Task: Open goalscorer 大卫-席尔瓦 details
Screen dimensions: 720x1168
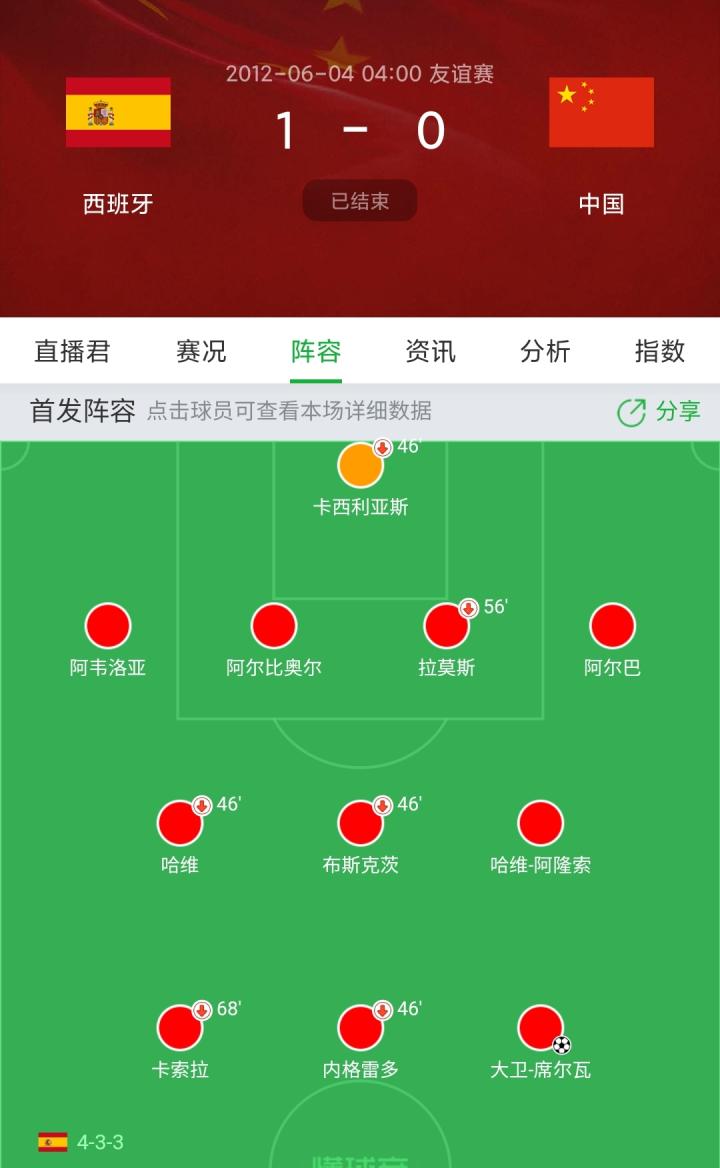Action: (x=541, y=1029)
